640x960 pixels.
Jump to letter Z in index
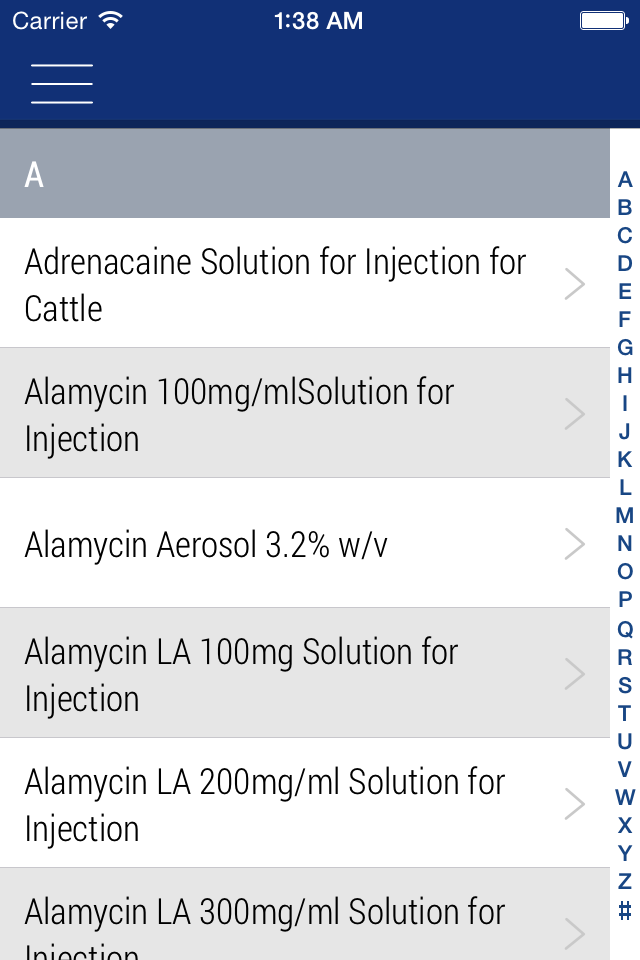625,881
